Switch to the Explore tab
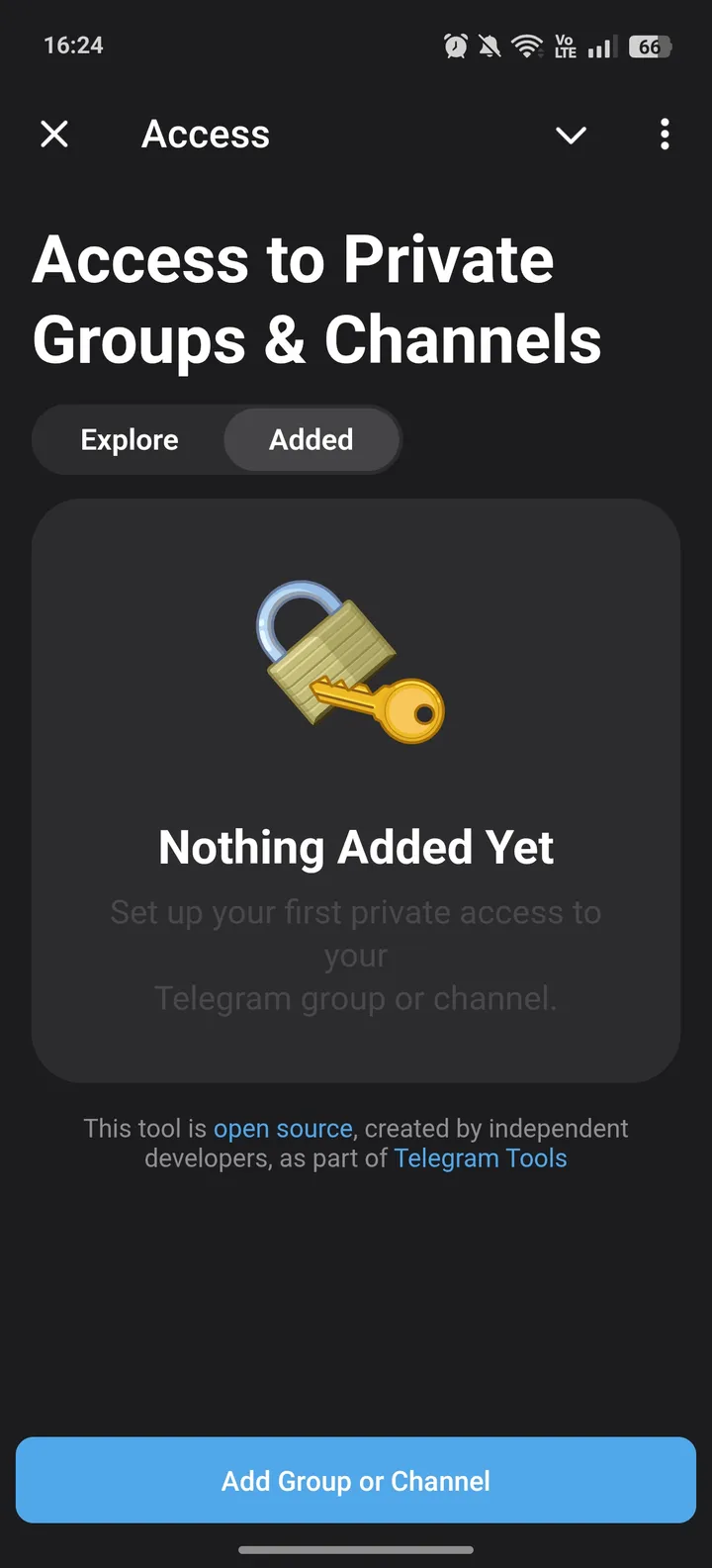 click(129, 439)
